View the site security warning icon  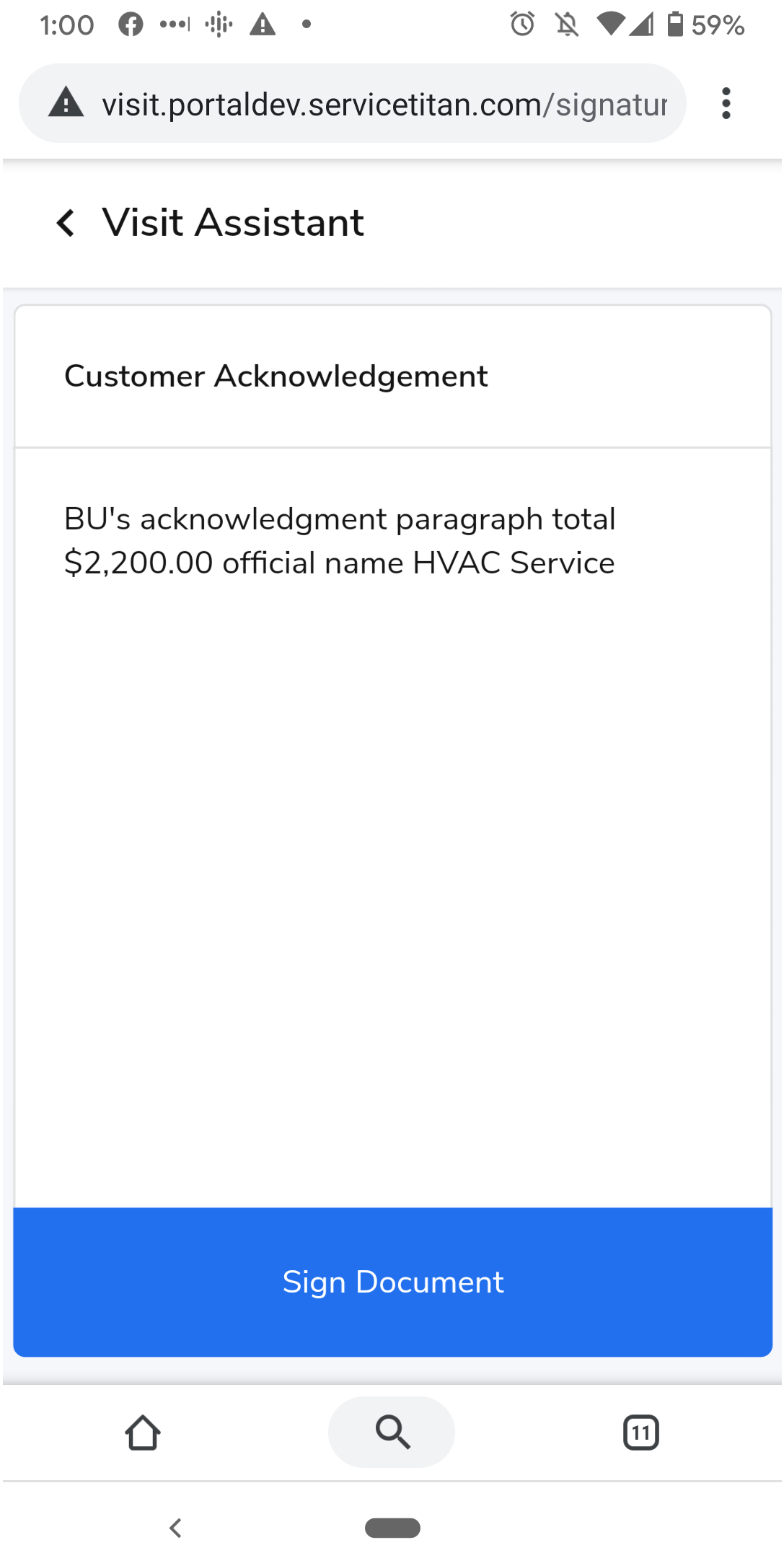66,103
